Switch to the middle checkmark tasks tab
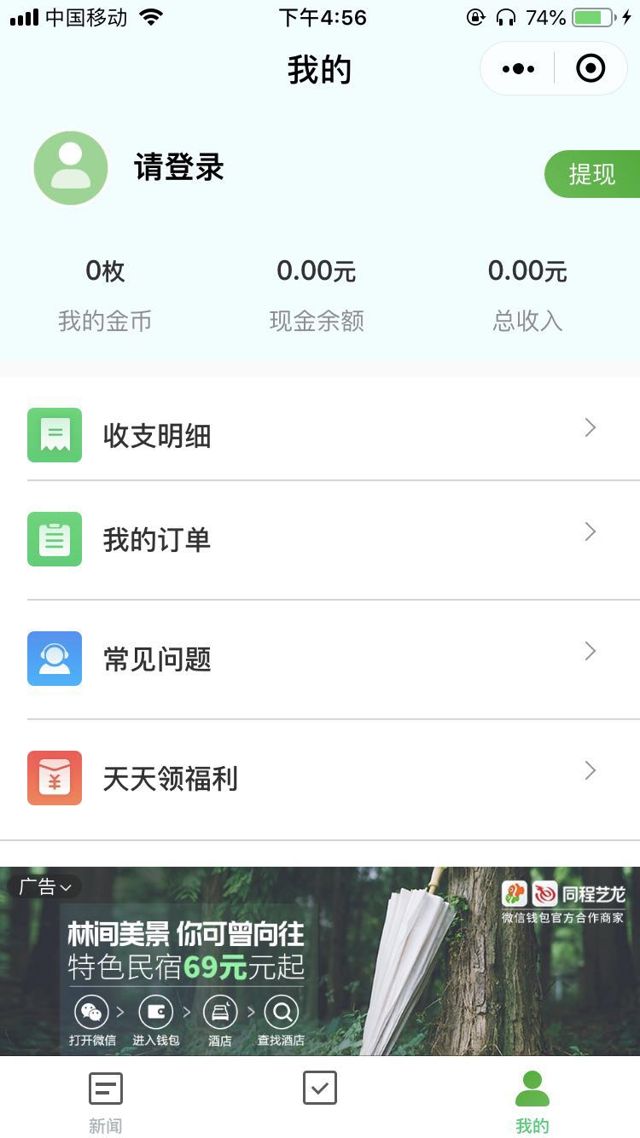Screen dimensions: 640x1138 coord(320,1090)
